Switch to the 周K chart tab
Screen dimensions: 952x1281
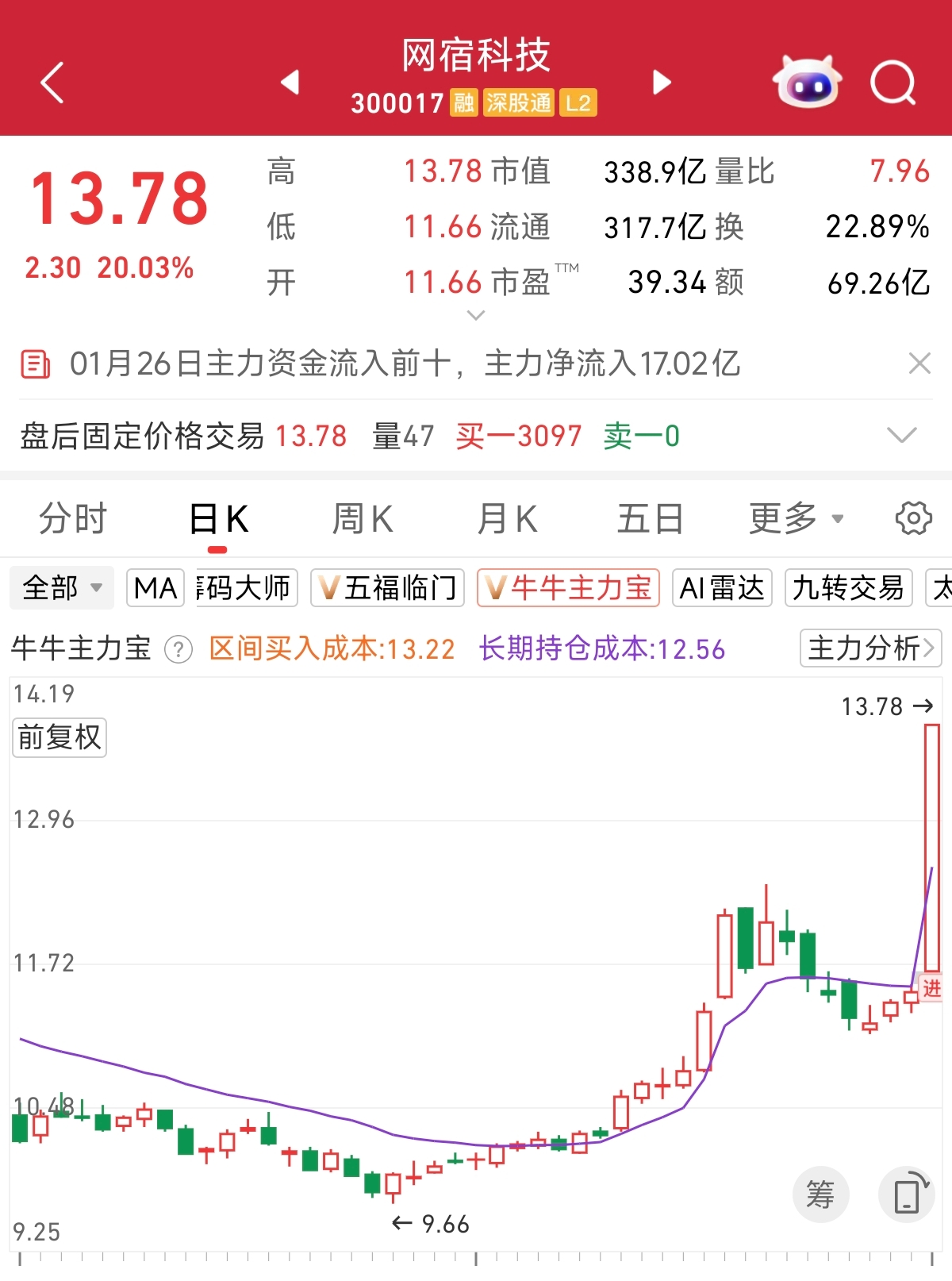tap(363, 519)
